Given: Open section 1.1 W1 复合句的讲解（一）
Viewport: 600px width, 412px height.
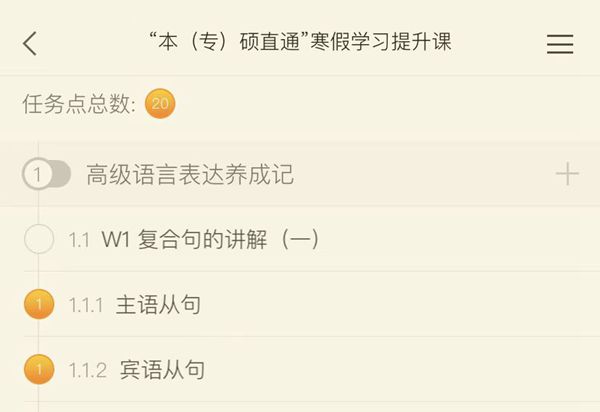Looking at the screenshot, I should point(210,240).
